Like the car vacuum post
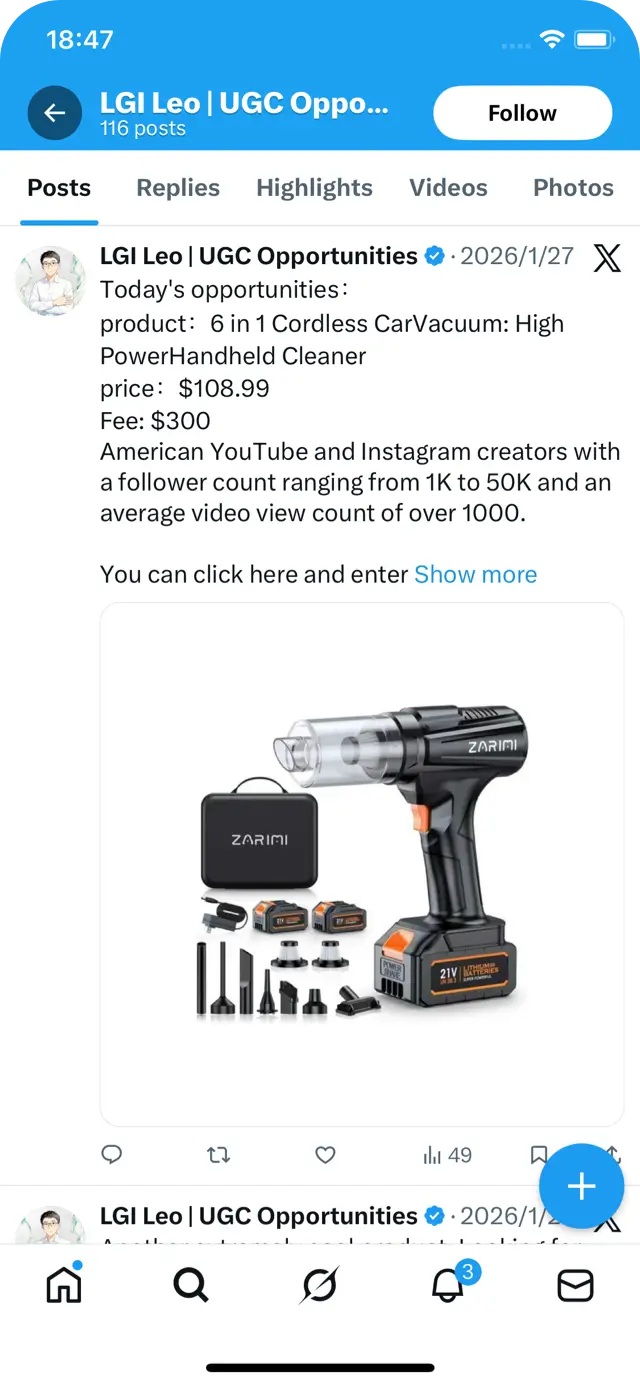 [325, 1155]
